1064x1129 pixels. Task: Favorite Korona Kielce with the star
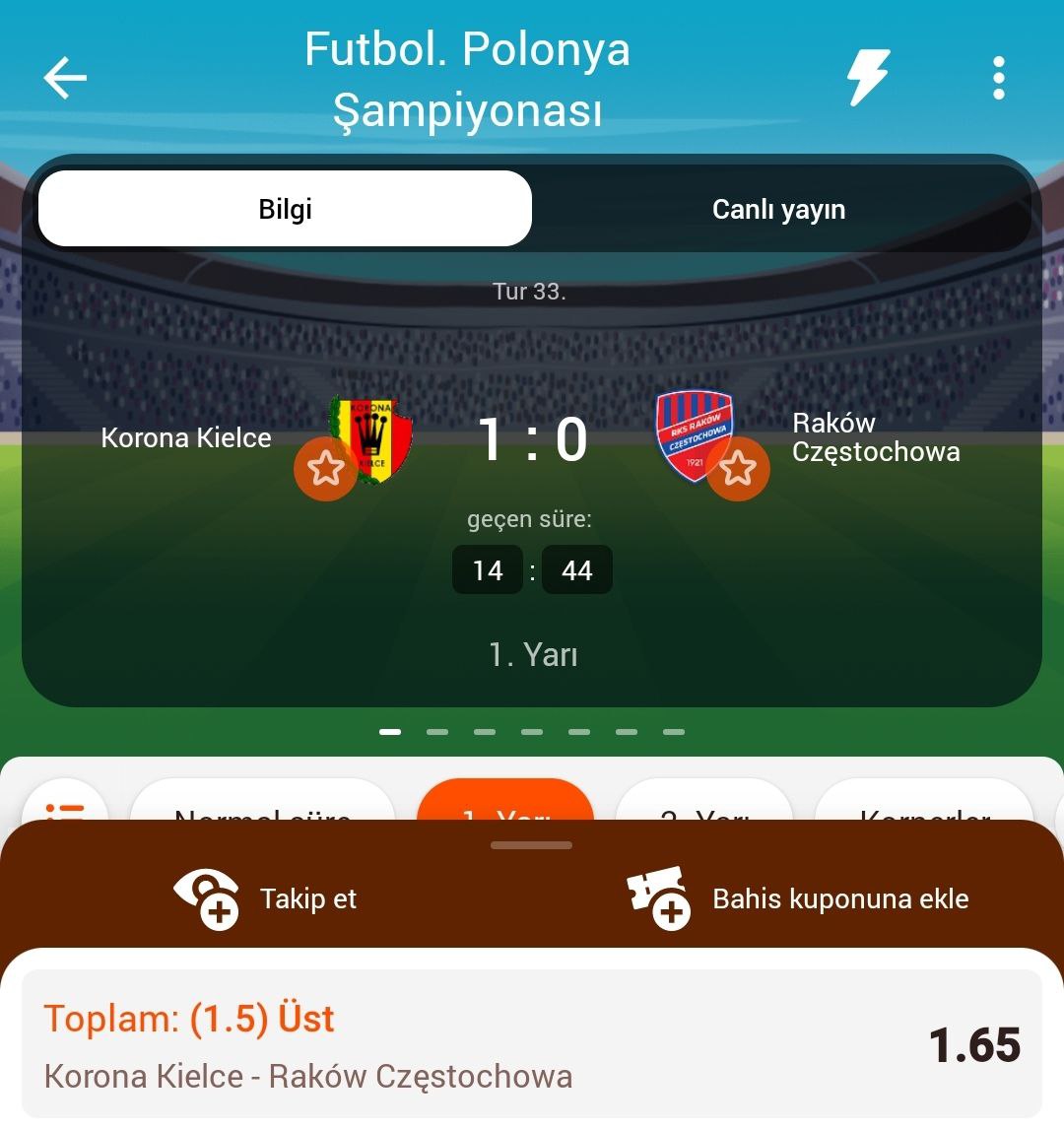click(x=325, y=469)
